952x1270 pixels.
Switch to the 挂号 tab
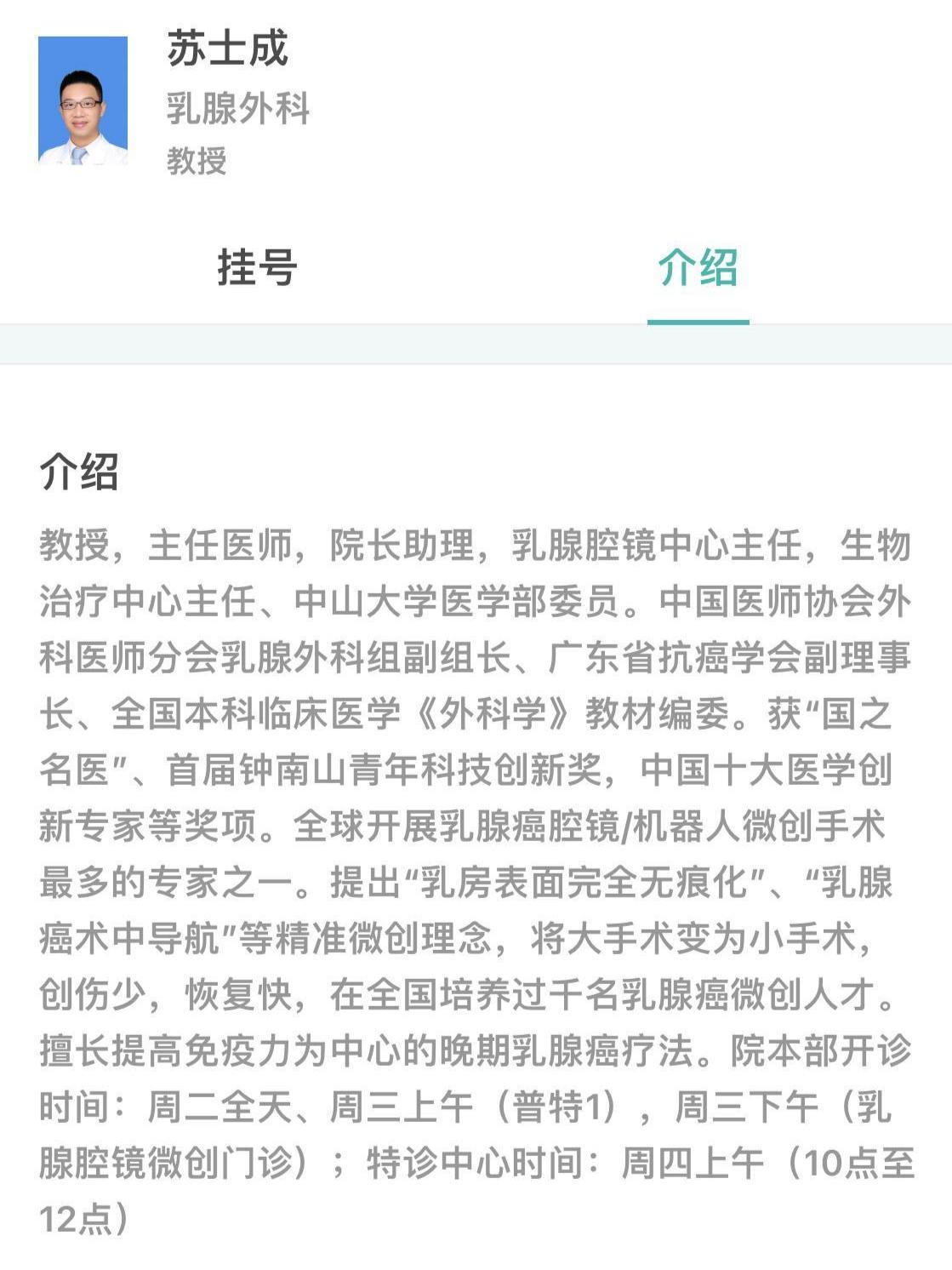tap(257, 268)
